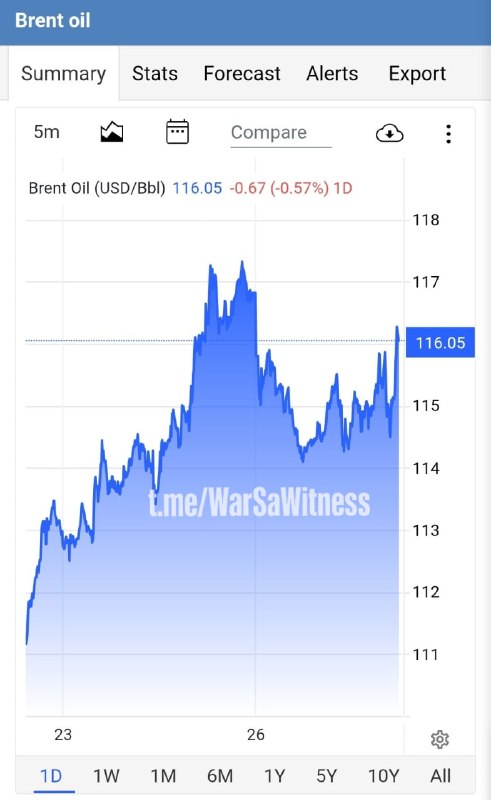Image resolution: width=491 pixels, height=800 pixels.
Task: Select the 5Y time range
Action: click(327, 776)
